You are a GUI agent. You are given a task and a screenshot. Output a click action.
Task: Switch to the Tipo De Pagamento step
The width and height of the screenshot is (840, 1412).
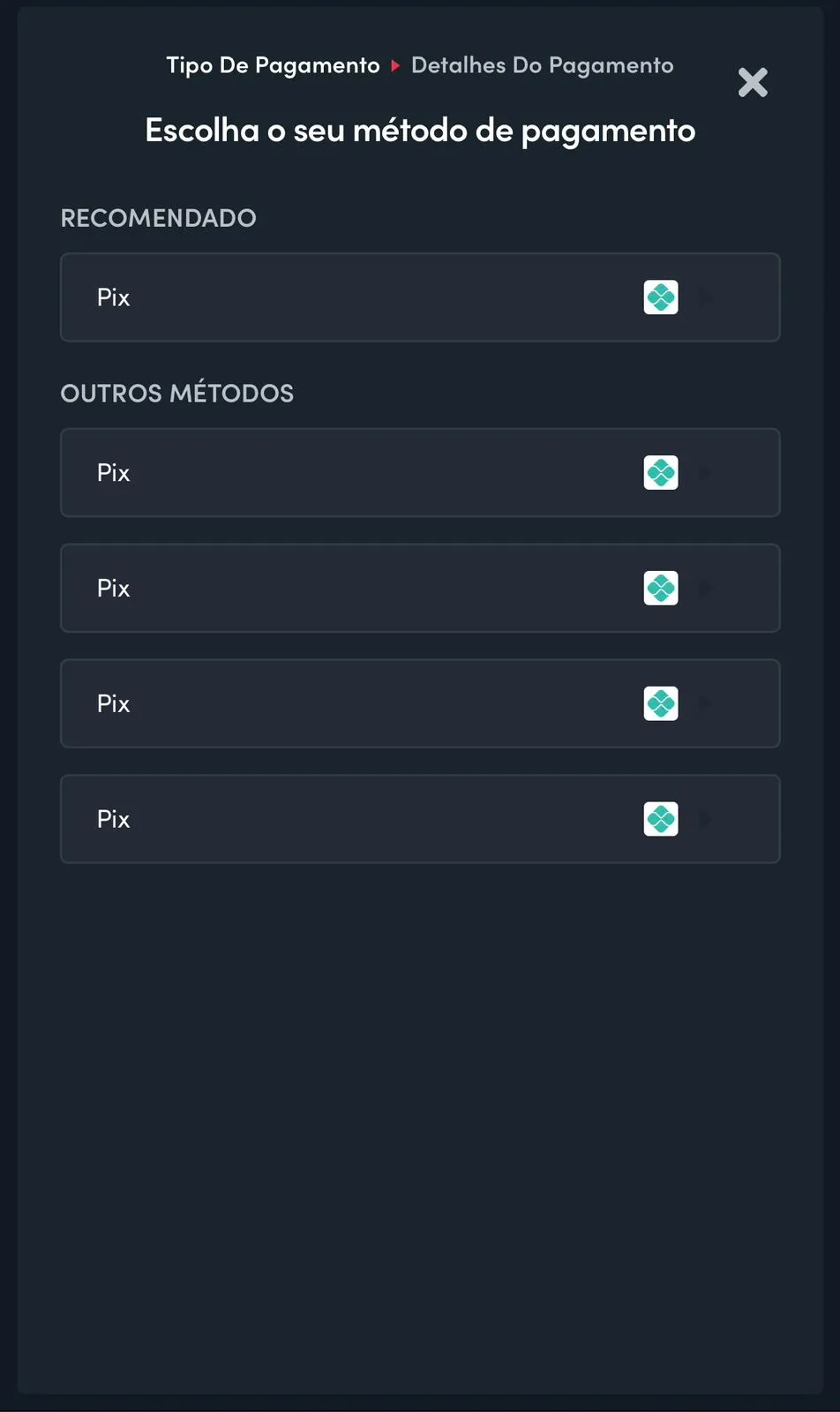coord(272,64)
